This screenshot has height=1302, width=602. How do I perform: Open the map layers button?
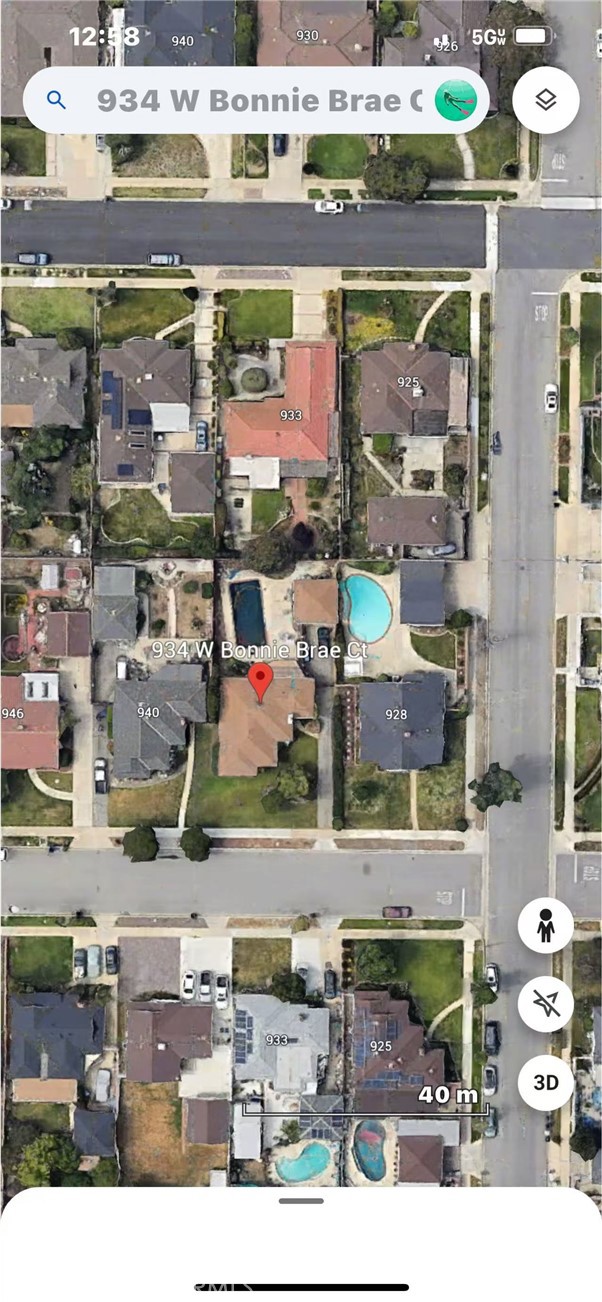545,100
